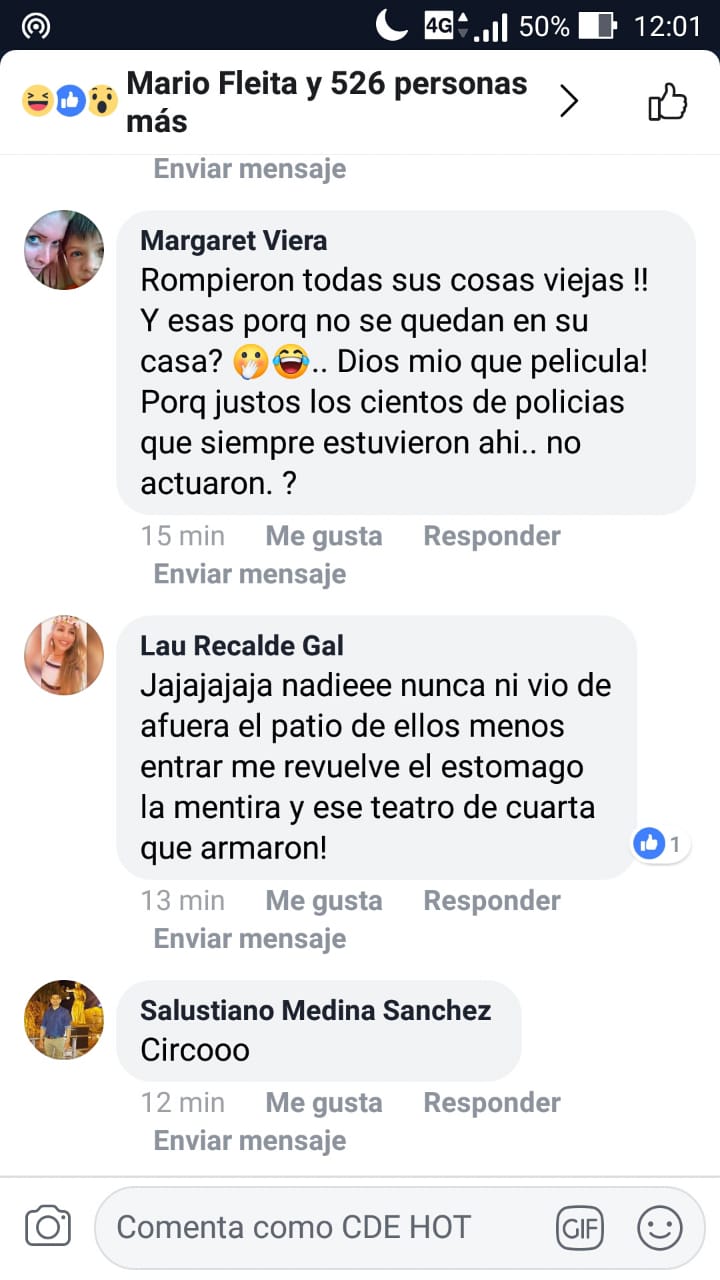Open the emoji sticker picker
This screenshot has width=720, height=1280.
click(660, 1228)
